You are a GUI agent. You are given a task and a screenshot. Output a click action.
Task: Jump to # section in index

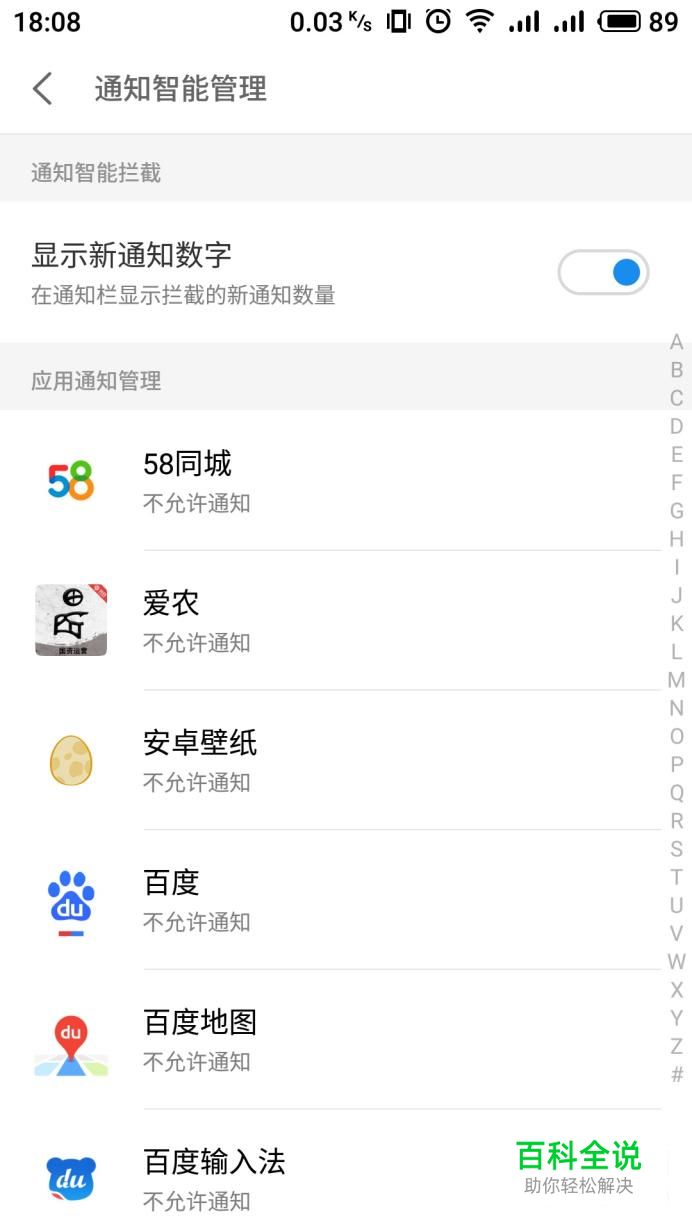pos(677,1075)
